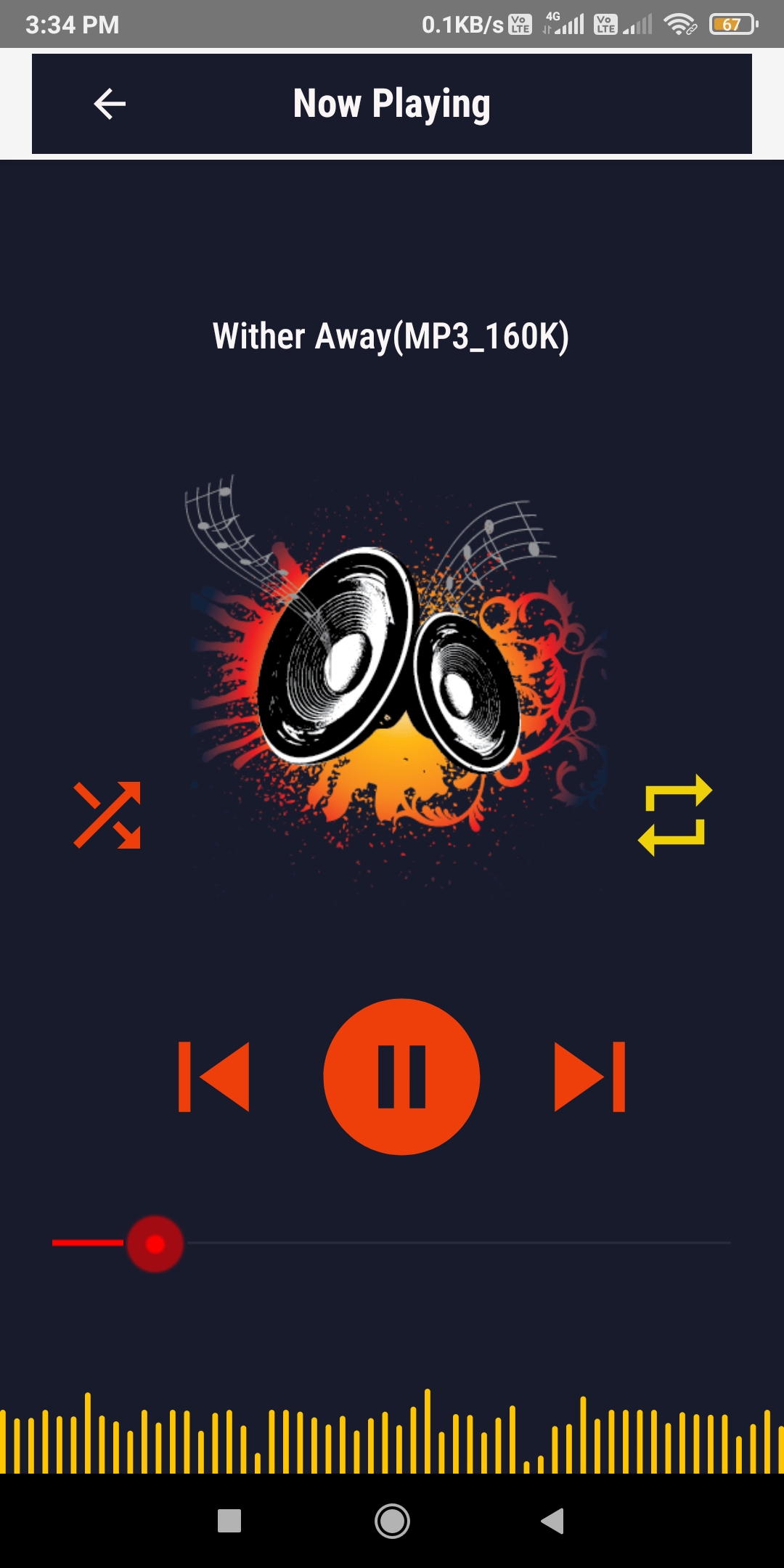
Task: Skip to the previous track
Action: (x=214, y=1077)
